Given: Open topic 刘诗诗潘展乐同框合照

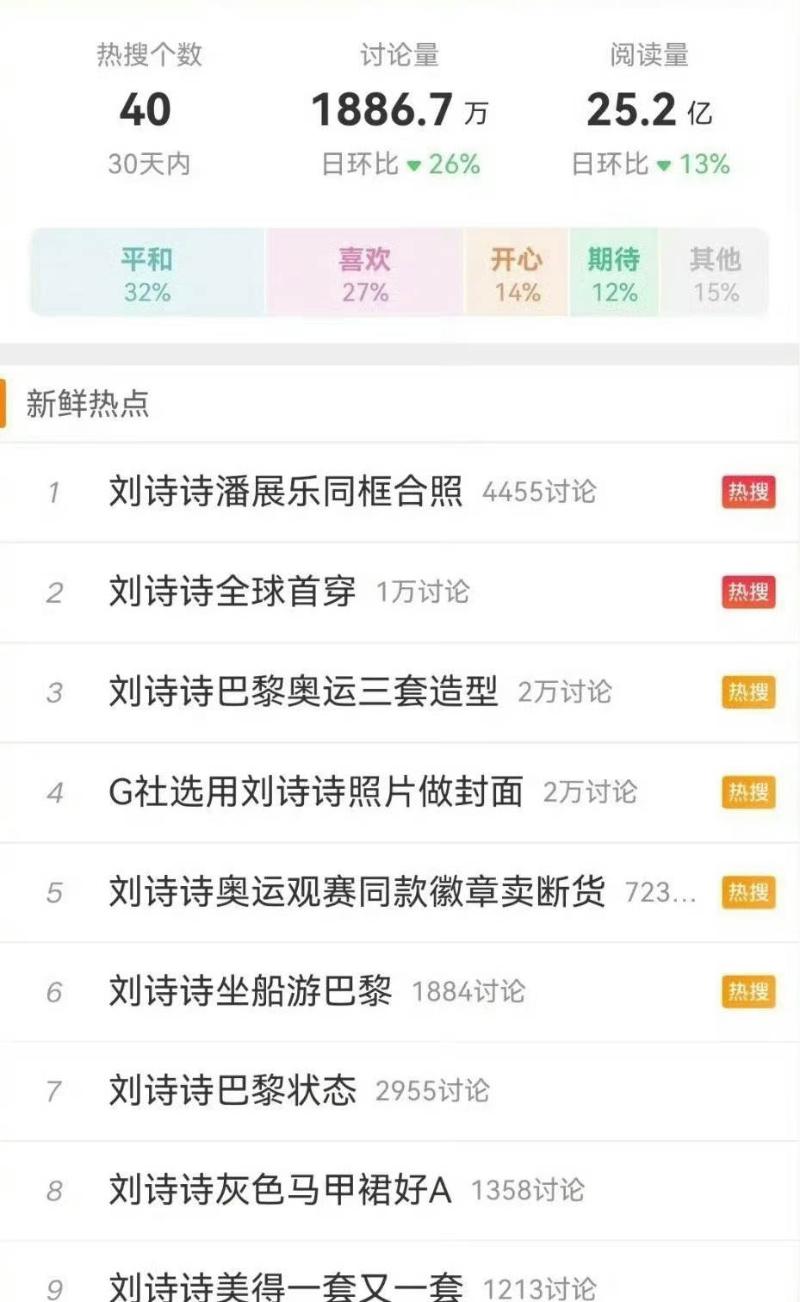Looking at the screenshot, I should point(285,492).
